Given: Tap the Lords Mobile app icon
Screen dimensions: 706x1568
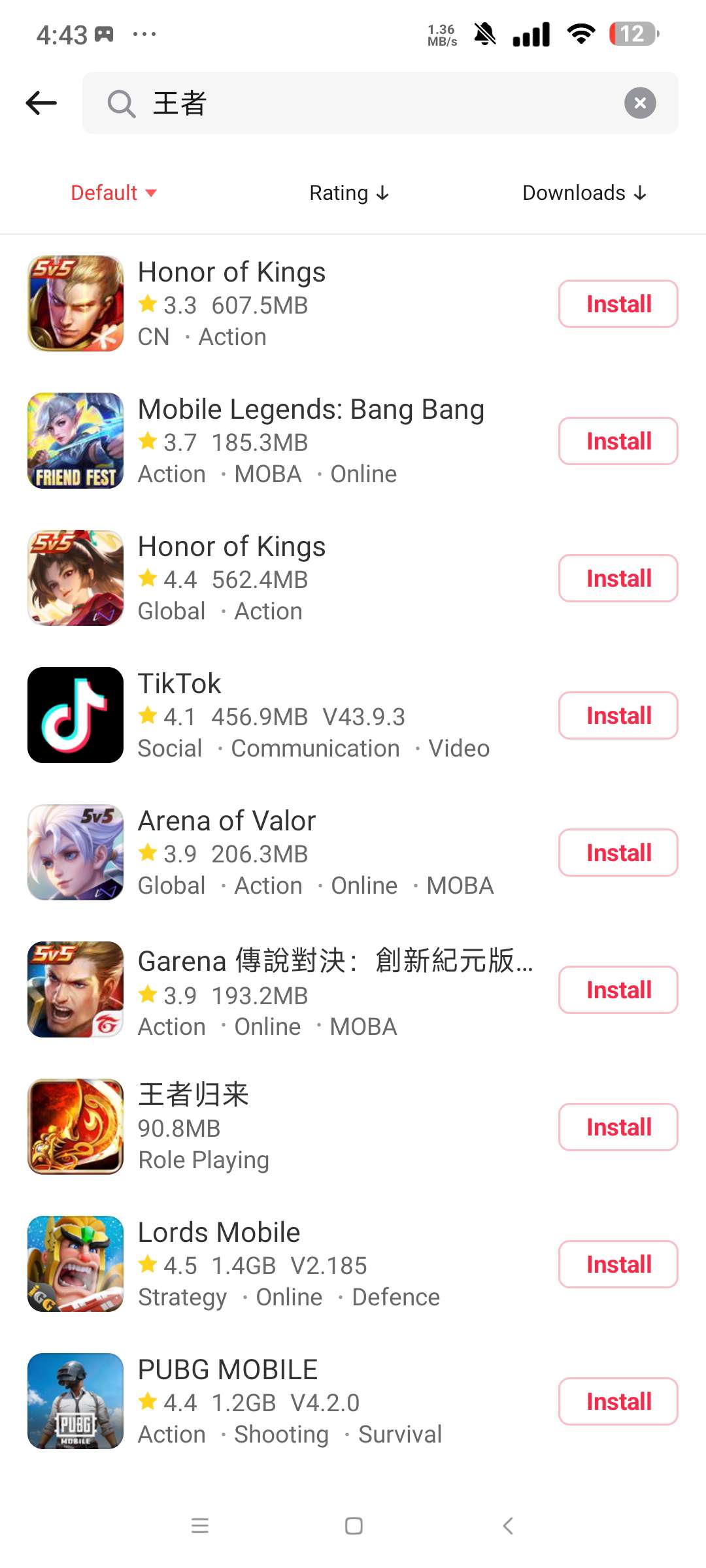Looking at the screenshot, I should [x=75, y=1264].
